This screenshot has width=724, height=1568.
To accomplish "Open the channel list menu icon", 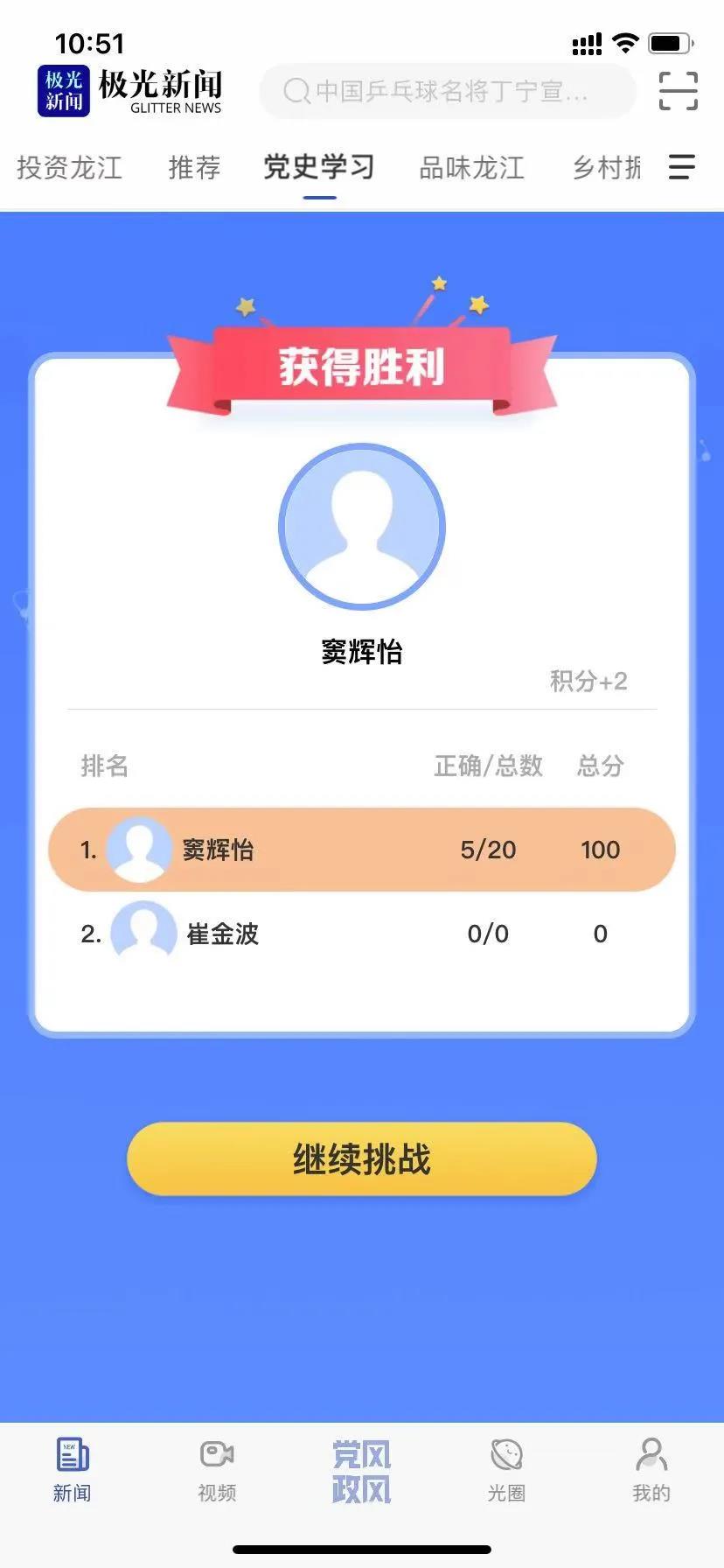I will (682, 167).
